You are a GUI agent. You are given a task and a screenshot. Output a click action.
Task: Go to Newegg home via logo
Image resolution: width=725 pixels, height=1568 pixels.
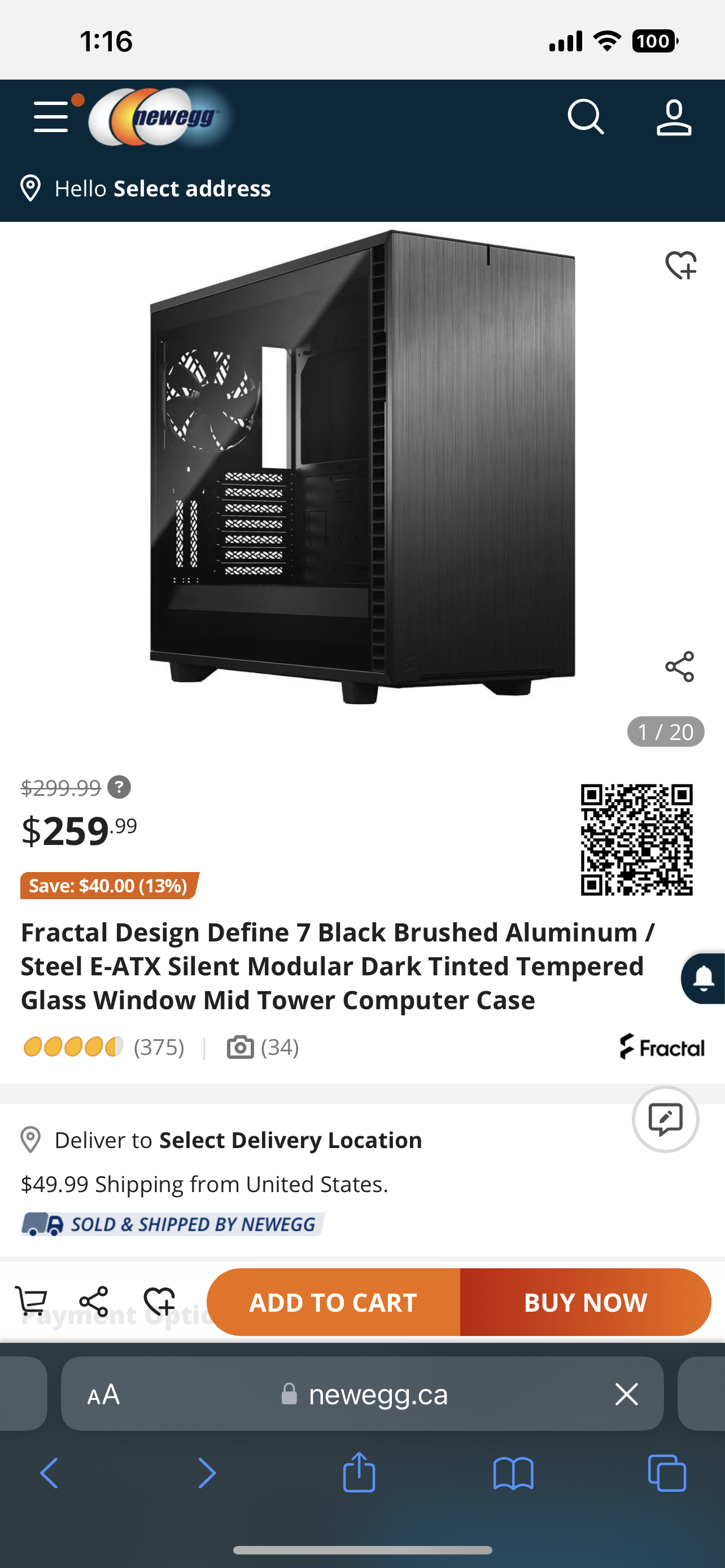(x=159, y=117)
